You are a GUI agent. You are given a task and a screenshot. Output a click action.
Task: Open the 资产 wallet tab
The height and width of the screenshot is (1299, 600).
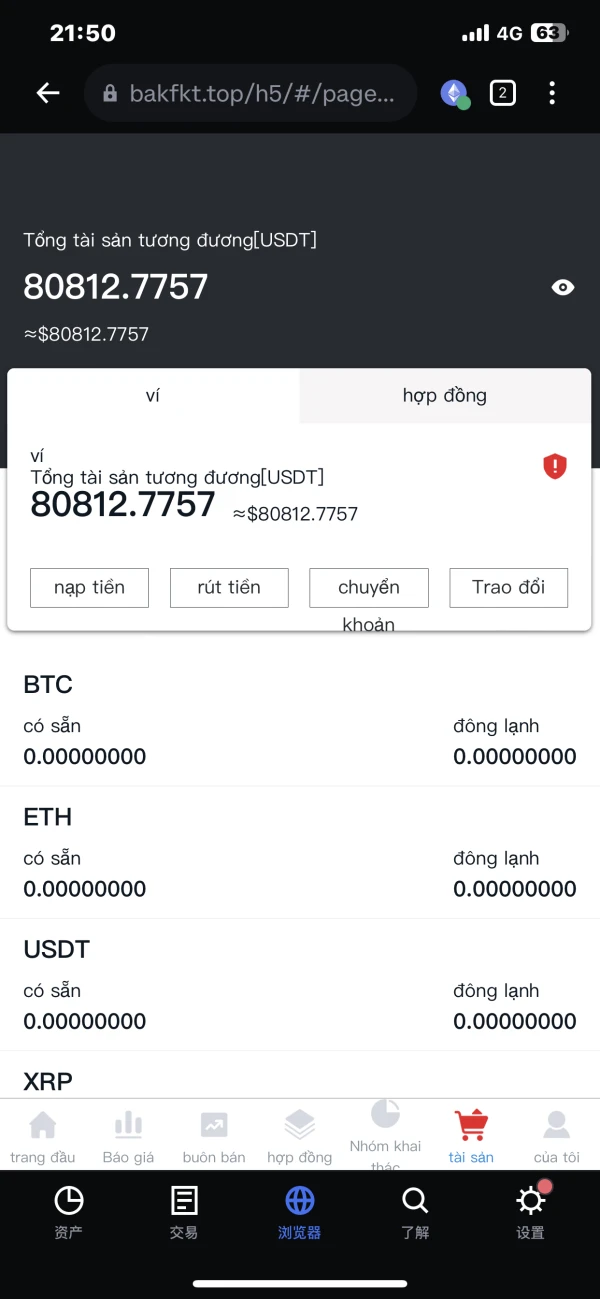69,1212
